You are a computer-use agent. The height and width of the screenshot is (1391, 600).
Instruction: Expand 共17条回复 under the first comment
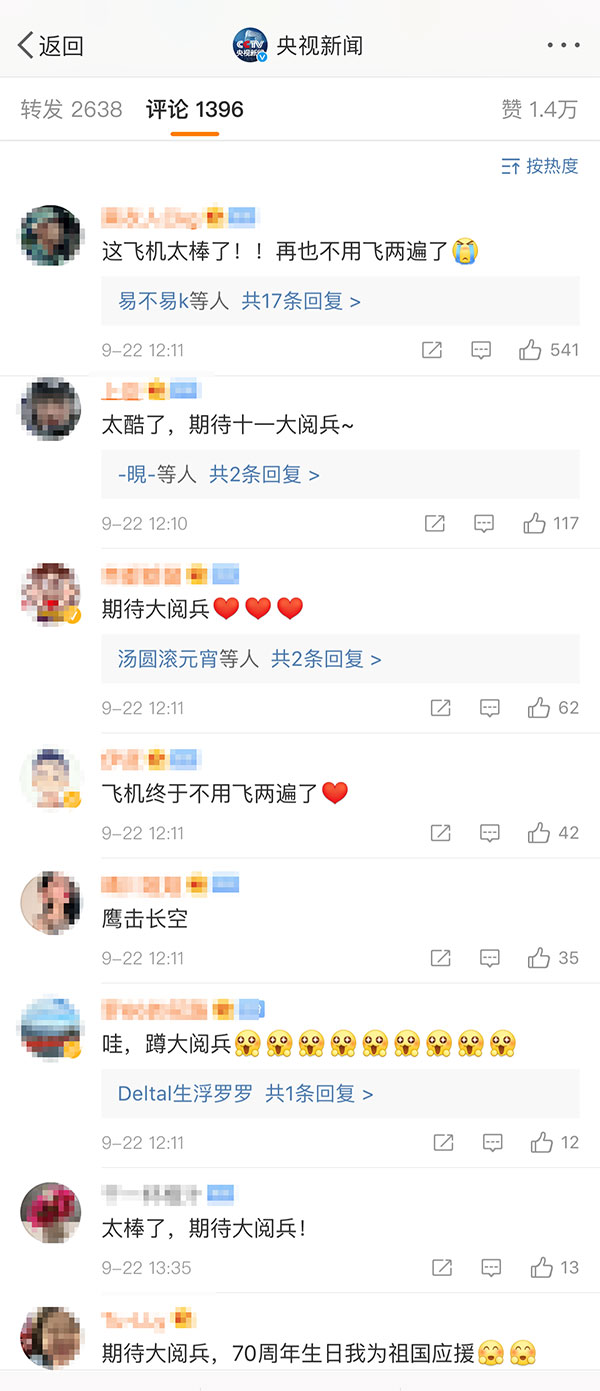pyautogui.click(x=301, y=301)
